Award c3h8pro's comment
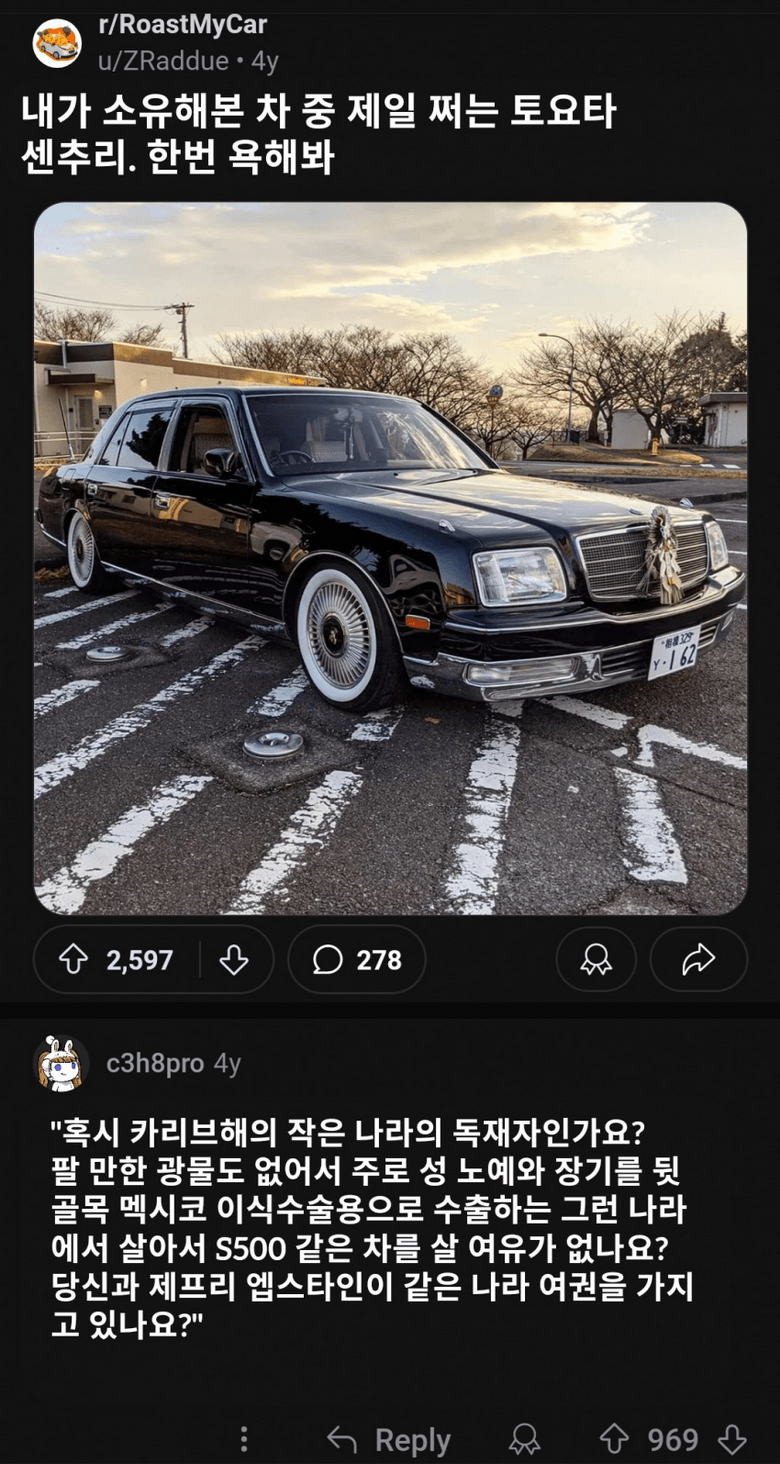This screenshot has width=780, height=1464. tap(524, 1440)
